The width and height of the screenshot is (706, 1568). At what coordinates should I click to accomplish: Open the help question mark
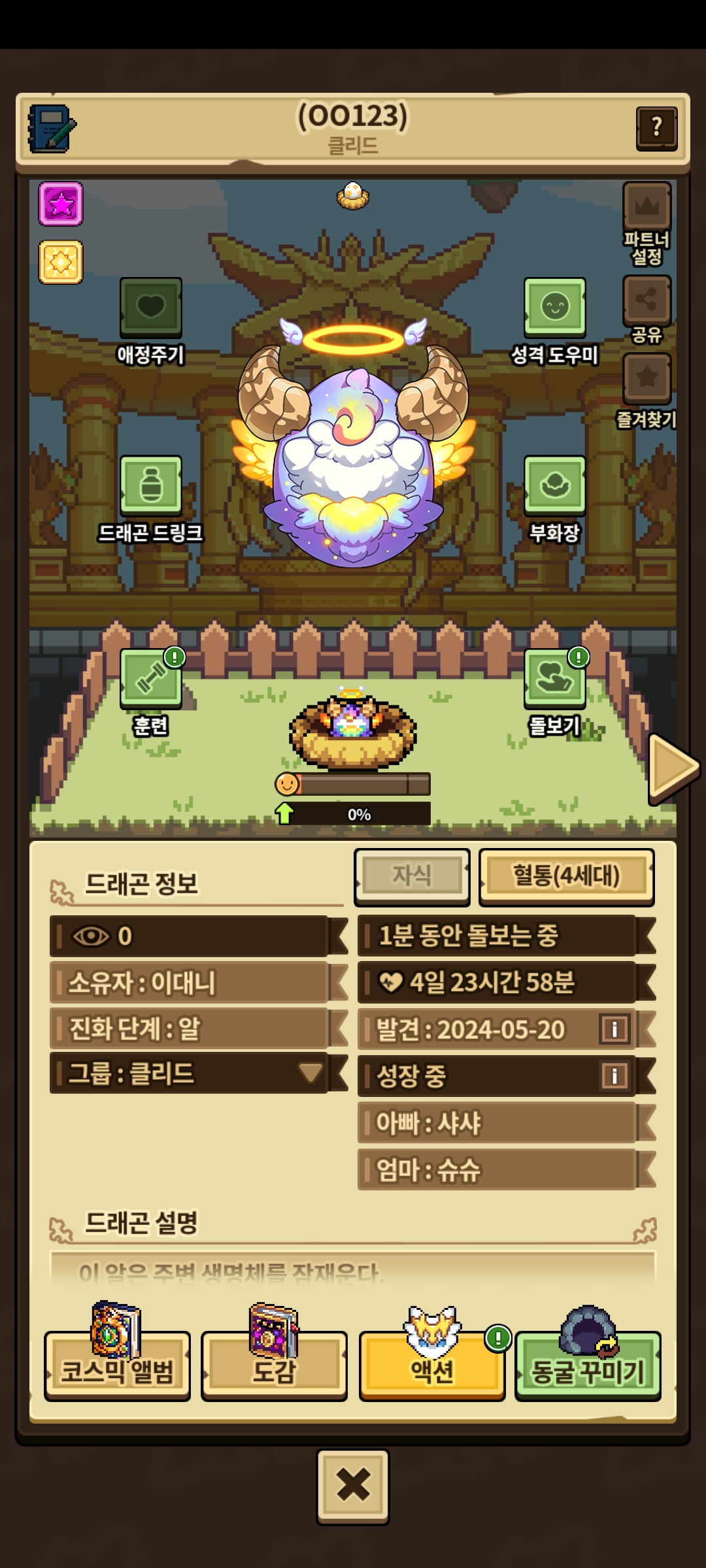click(x=656, y=128)
